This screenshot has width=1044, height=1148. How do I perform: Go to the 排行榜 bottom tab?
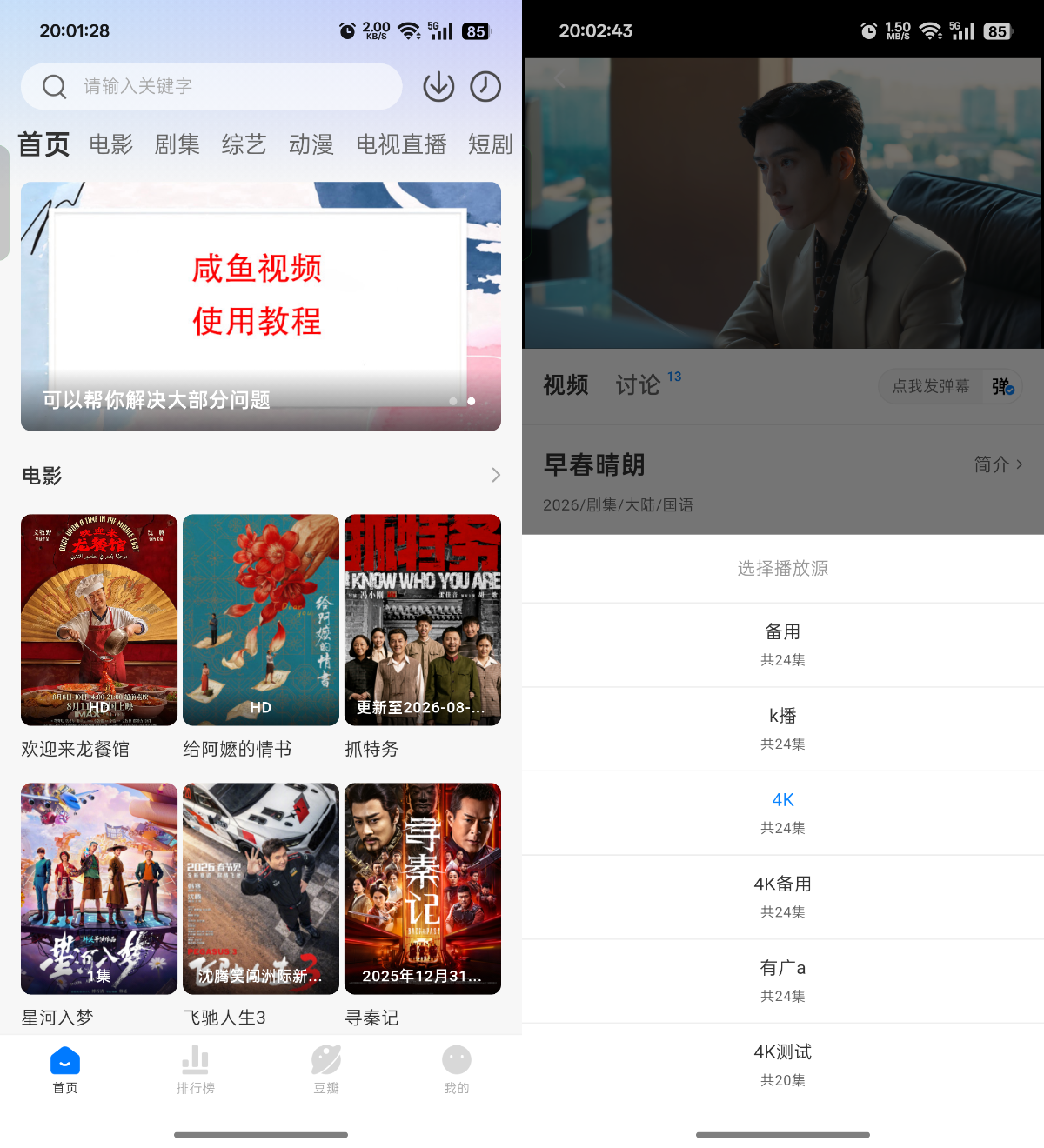pos(196,1069)
